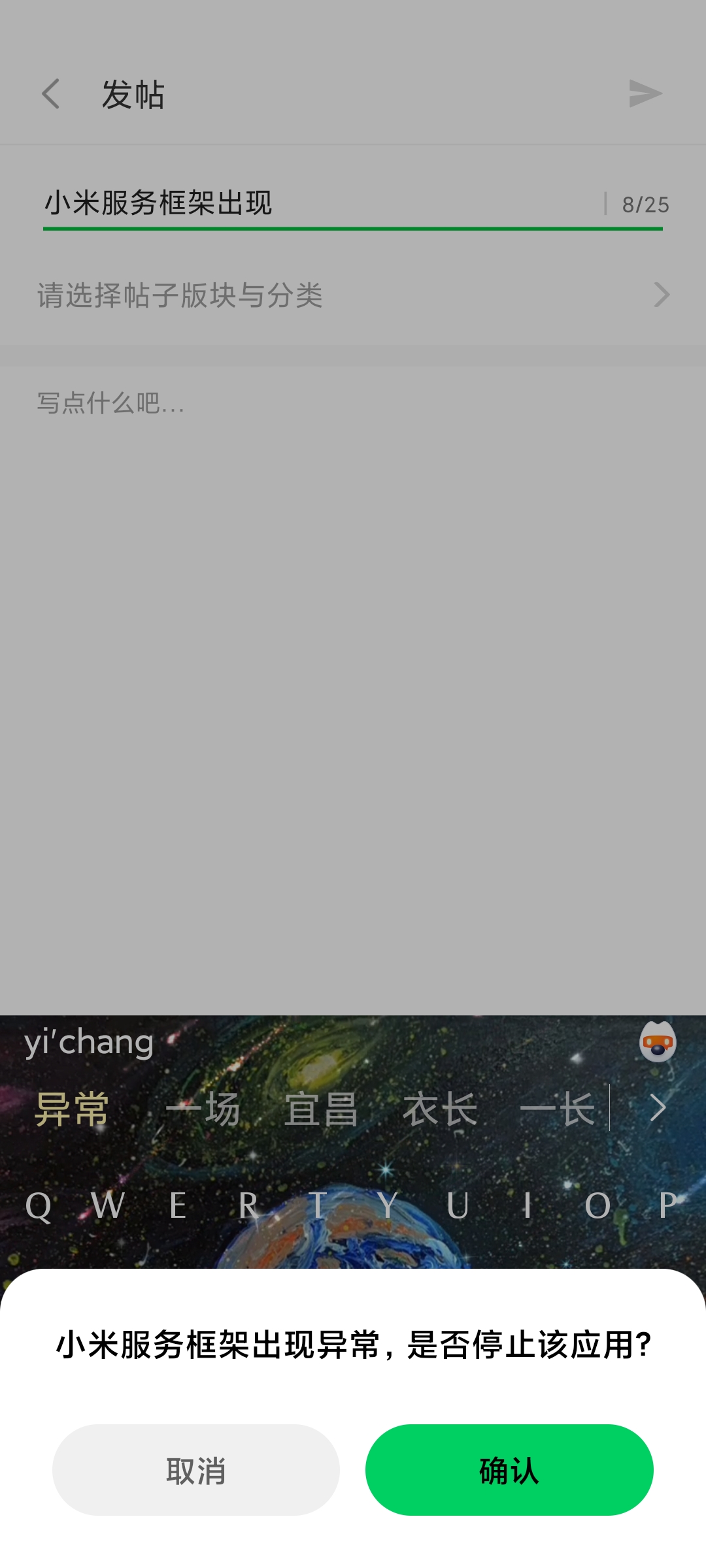Open the keyboard mascot icon
The height and width of the screenshot is (1568, 706).
pyautogui.click(x=657, y=1043)
